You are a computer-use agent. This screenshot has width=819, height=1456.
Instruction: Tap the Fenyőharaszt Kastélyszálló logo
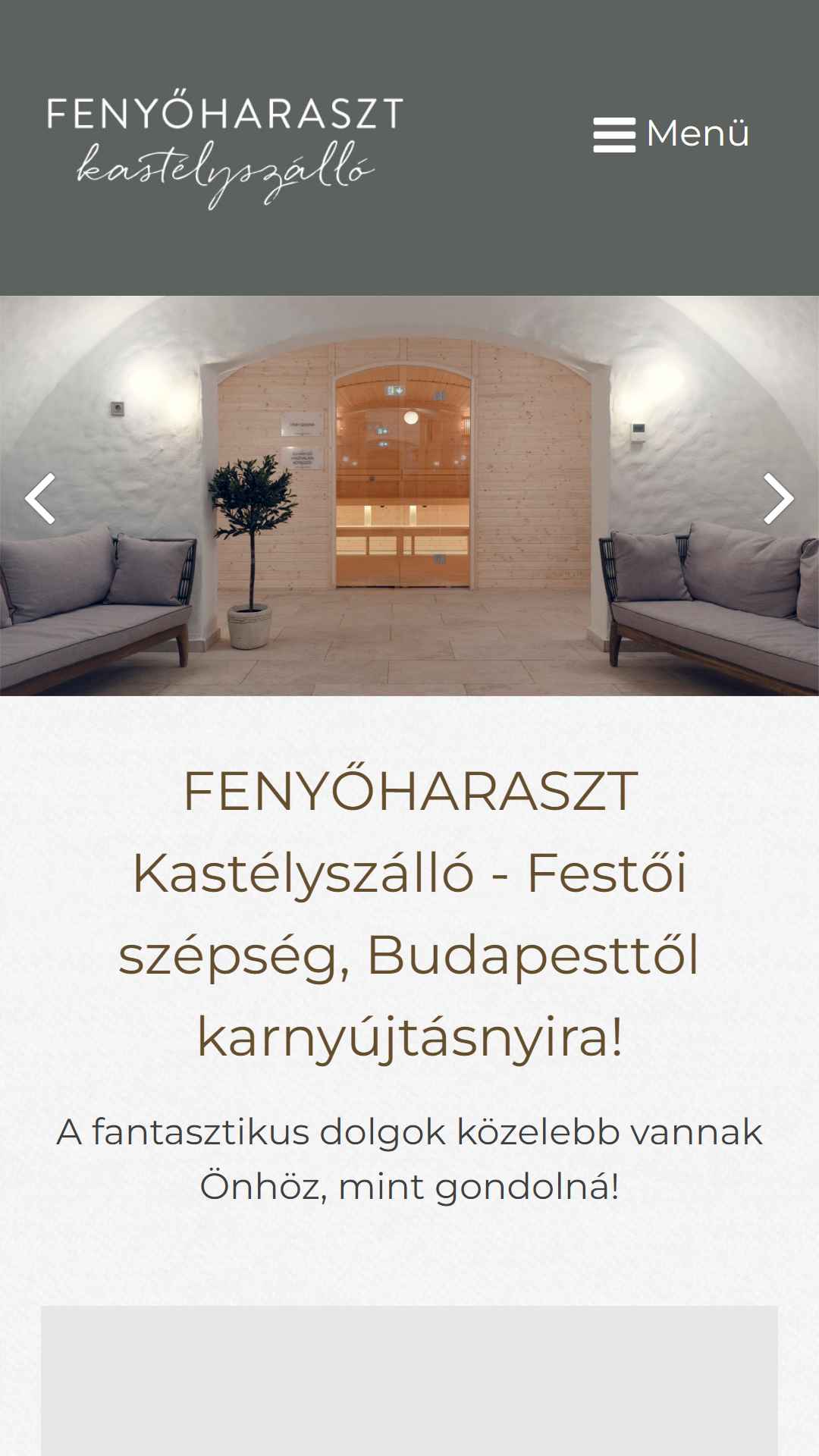[x=224, y=152]
